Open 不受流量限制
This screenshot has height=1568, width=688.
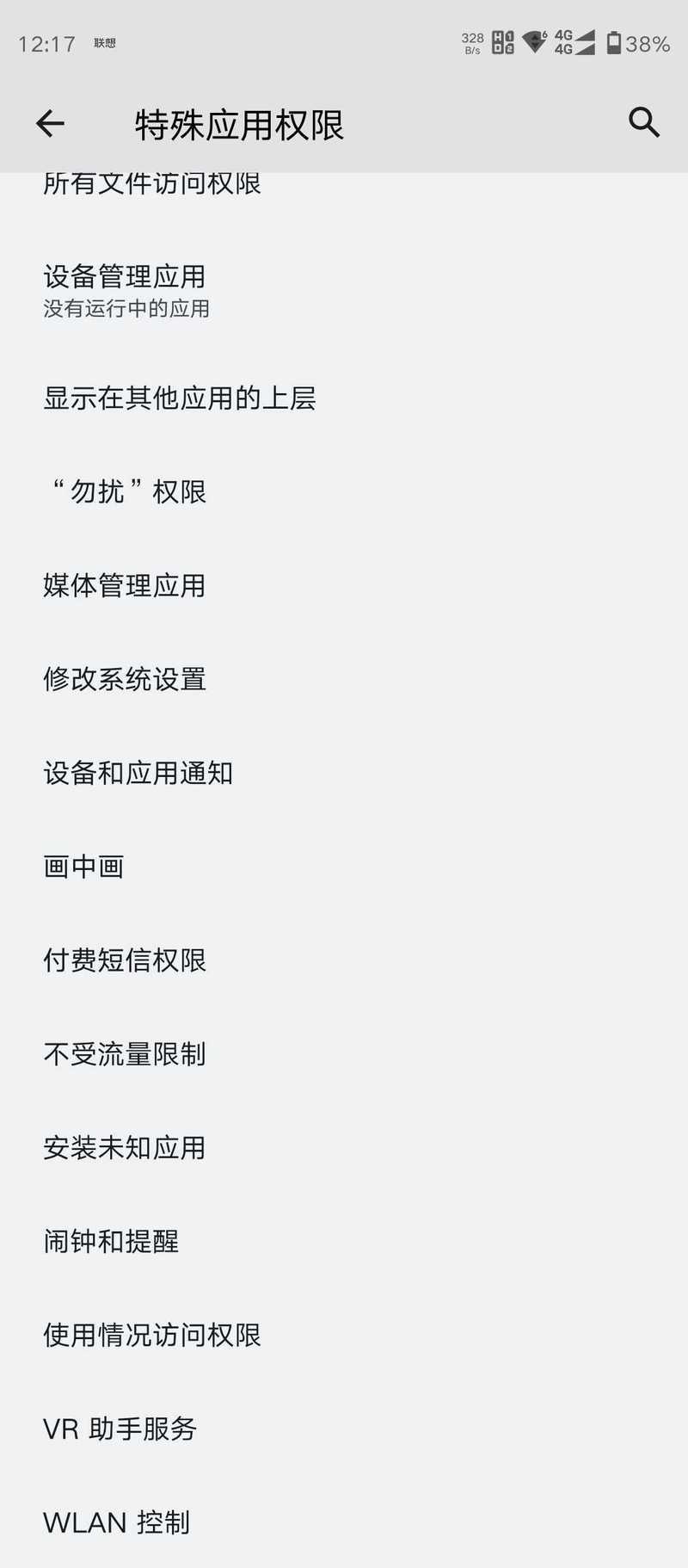pos(344,1054)
